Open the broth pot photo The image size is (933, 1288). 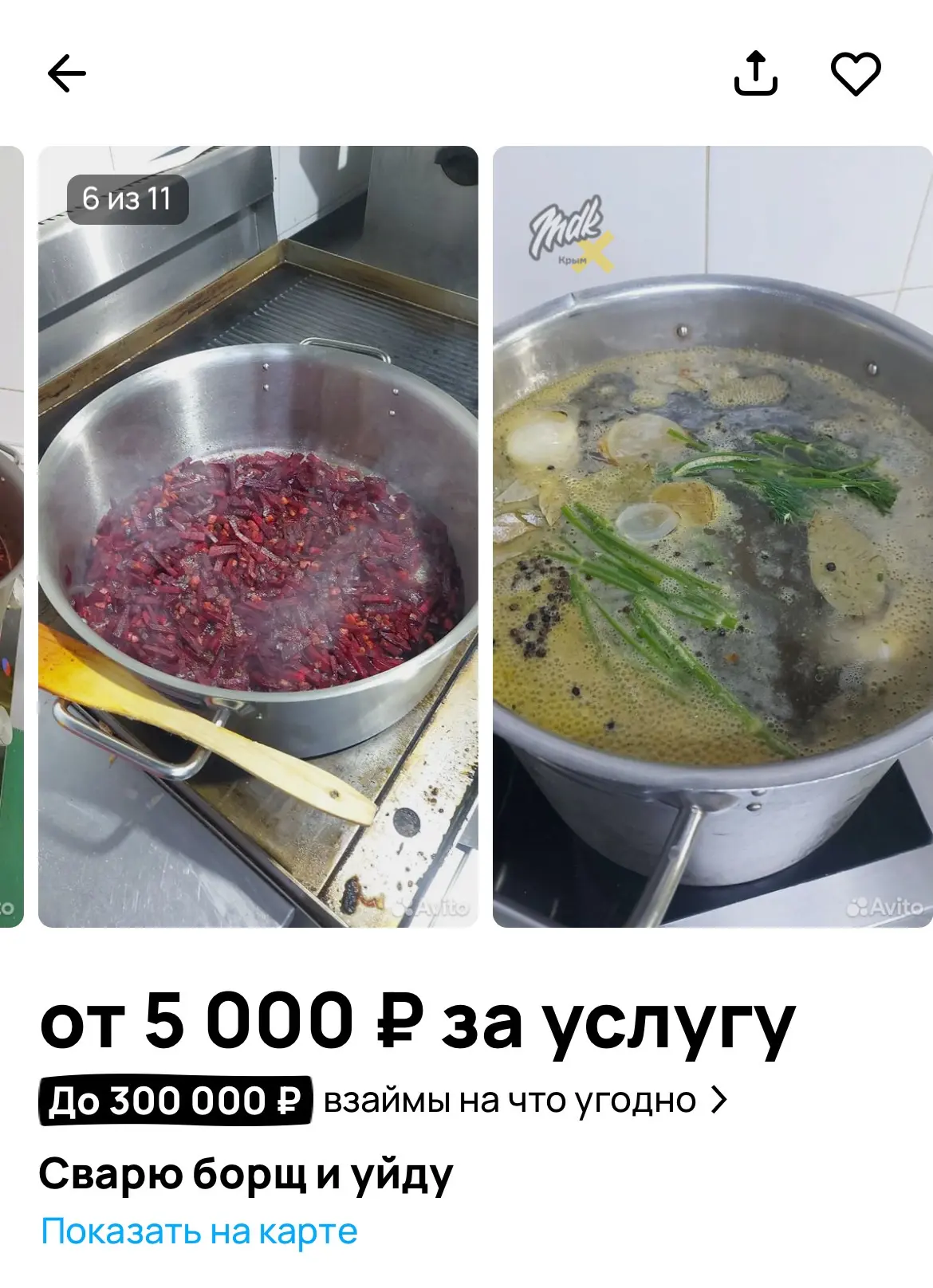pos(712,536)
